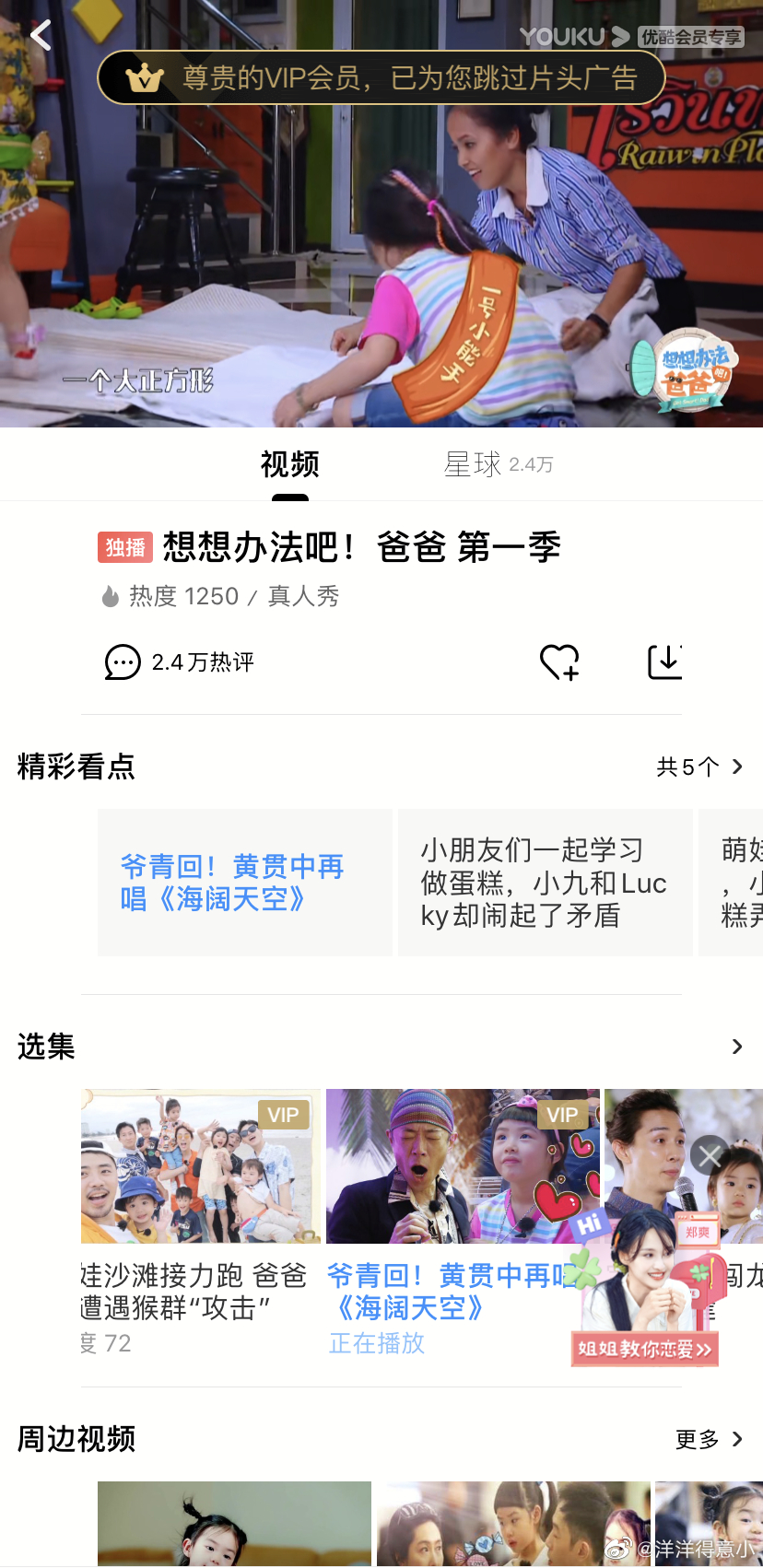This screenshot has height=1568, width=763.
Task: Open the first 周边视频 thumbnail with the girl
Action: click(x=234, y=1524)
